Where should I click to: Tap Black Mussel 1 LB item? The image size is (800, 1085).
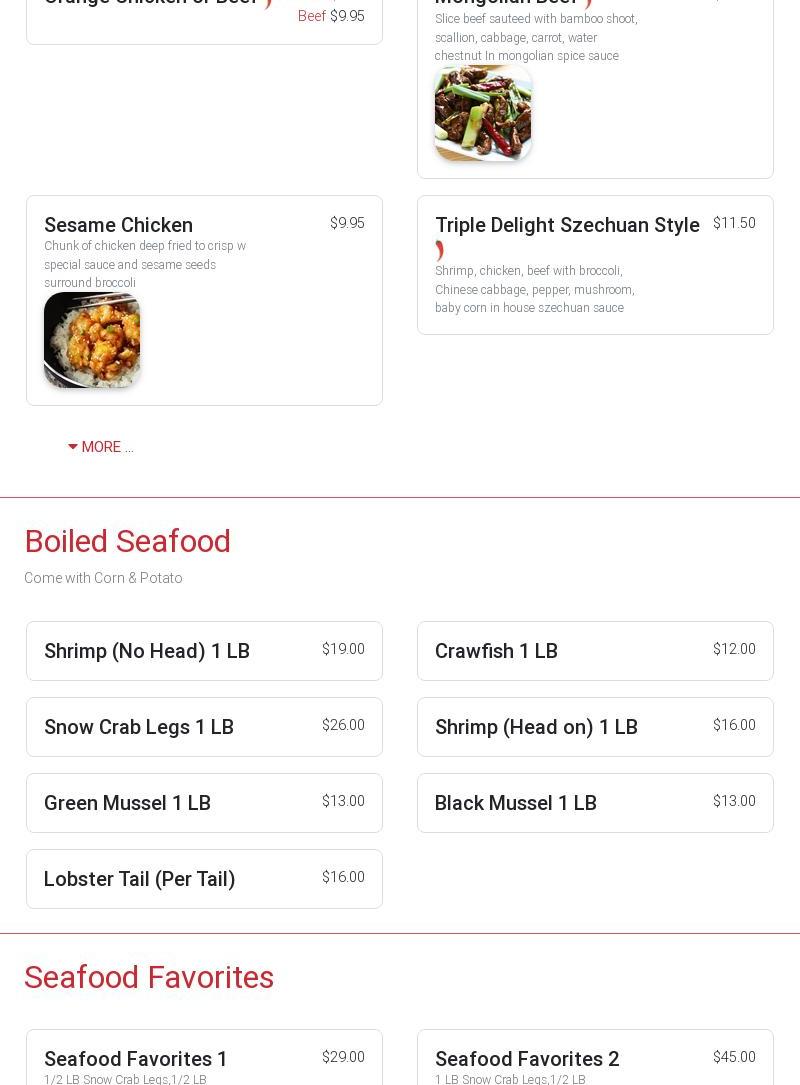pyautogui.click(x=516, y=803)
